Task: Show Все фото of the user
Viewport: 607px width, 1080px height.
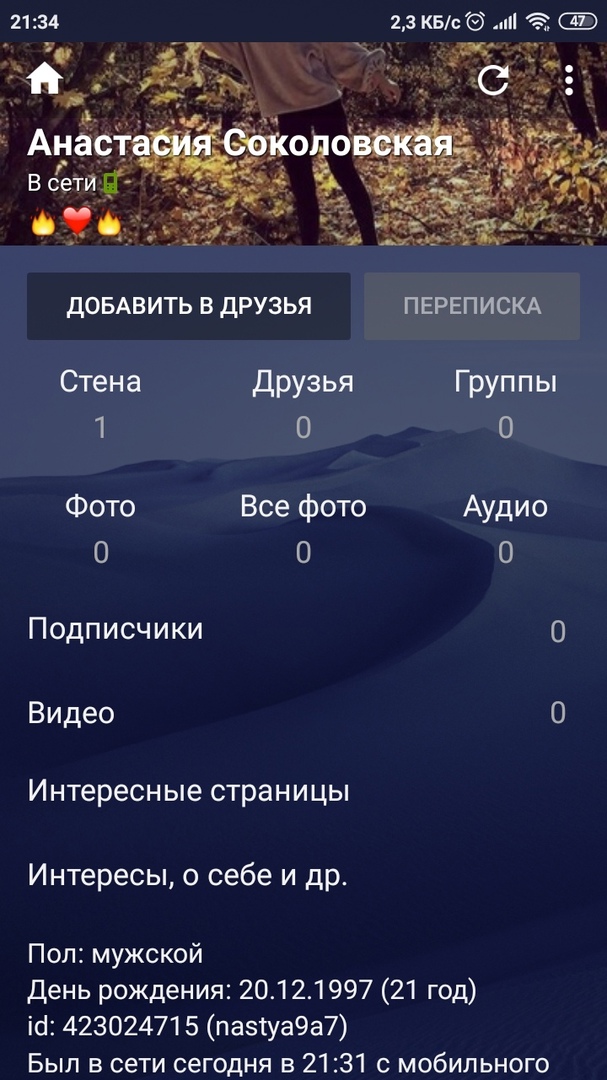Action: tap(303, 528)
